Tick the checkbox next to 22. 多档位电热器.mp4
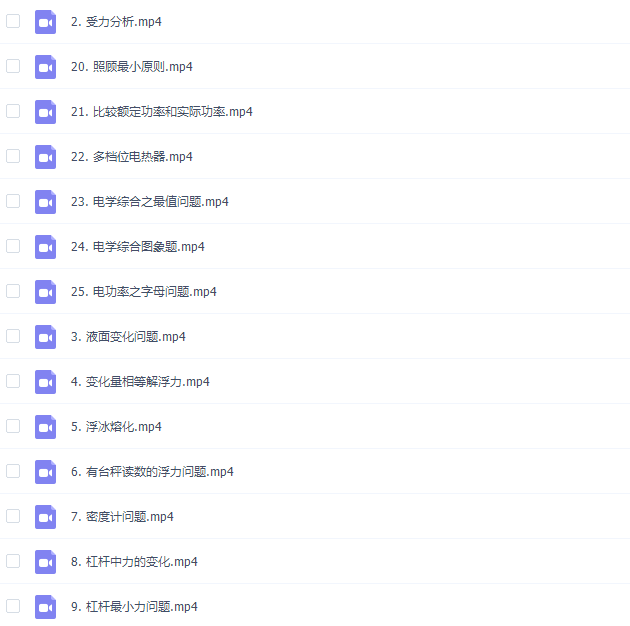The width and height of the screenshot is (630, 626). pyautogui.click(x=13, y=156)
